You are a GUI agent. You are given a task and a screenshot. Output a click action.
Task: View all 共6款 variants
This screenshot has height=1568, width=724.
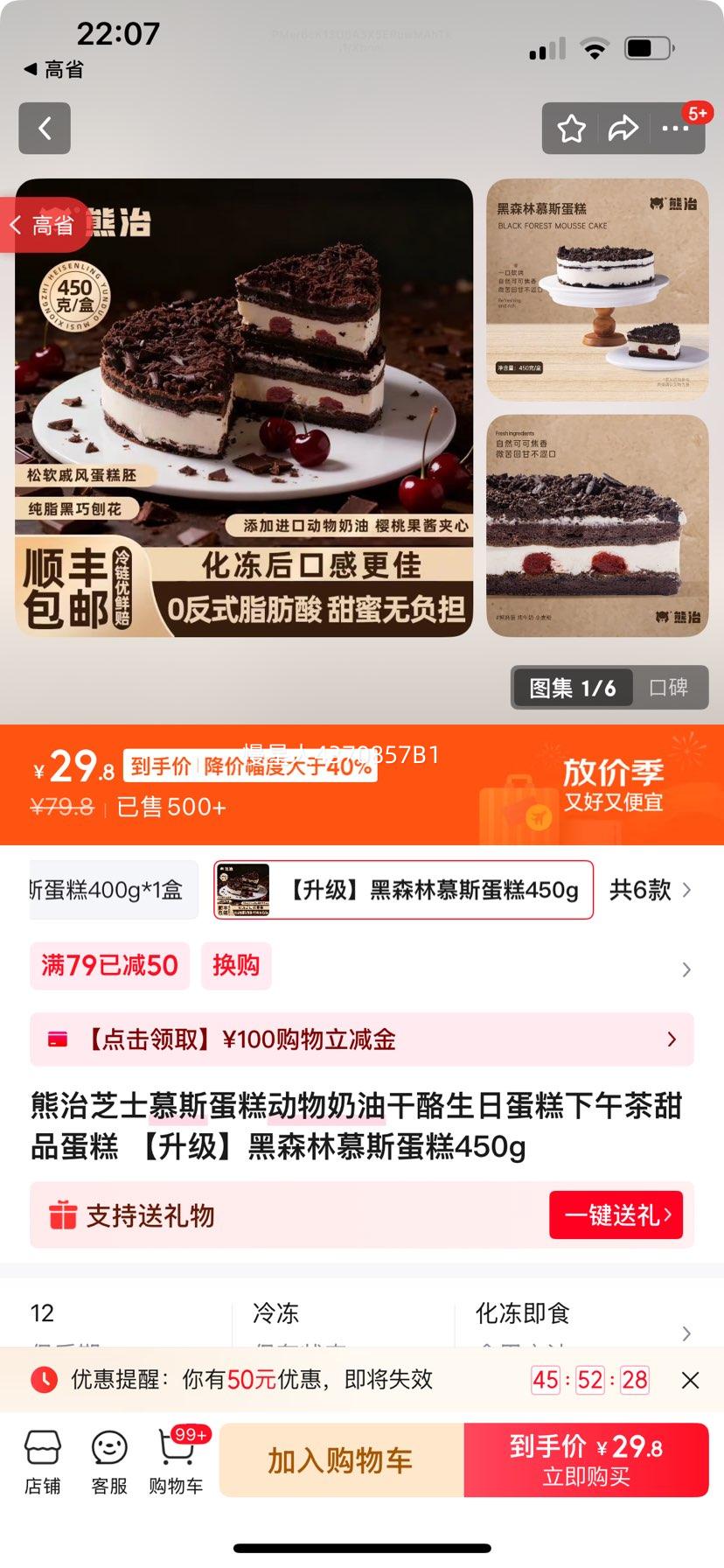click(x=650, y=891)
